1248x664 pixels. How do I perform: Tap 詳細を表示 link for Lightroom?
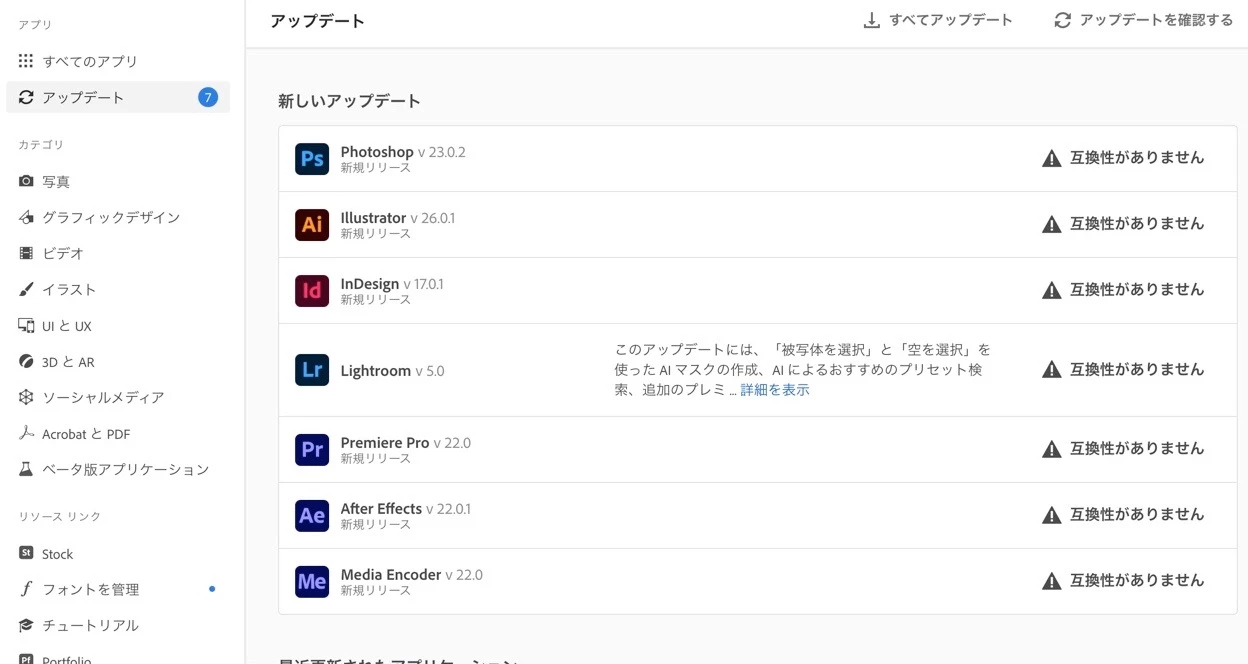(775, 390)
